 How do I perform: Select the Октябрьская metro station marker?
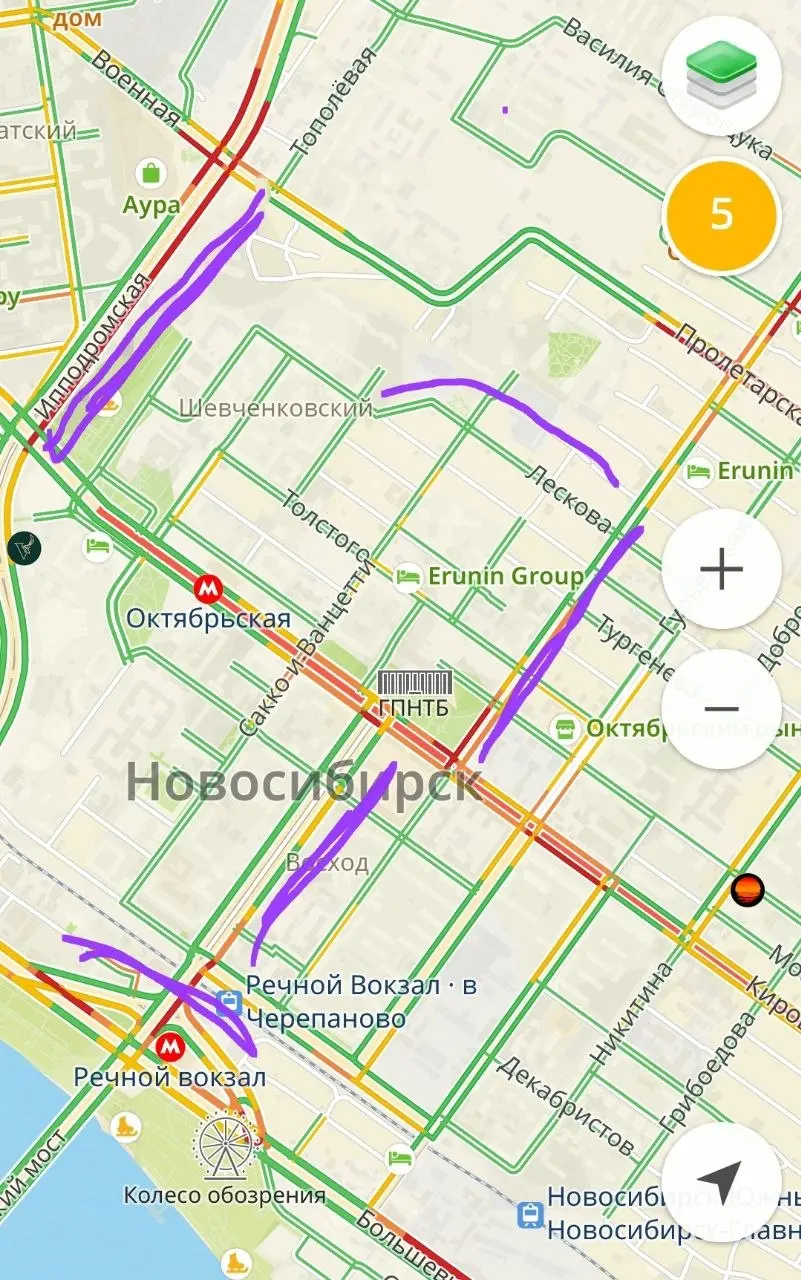click(208, 587)
